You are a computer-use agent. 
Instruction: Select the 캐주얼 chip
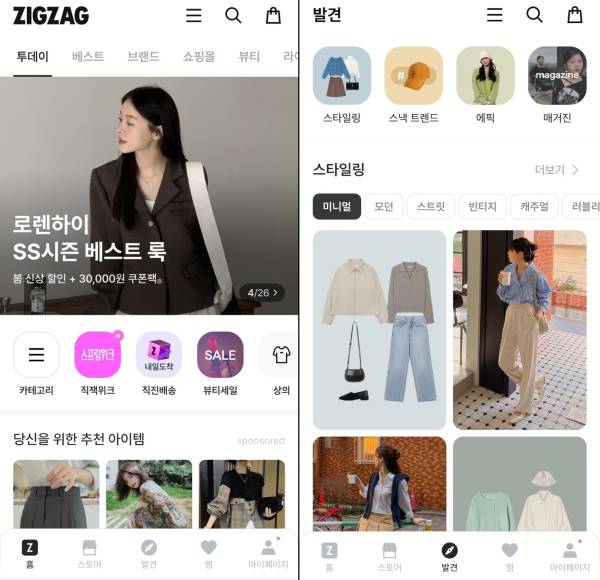(x=534, y=207)
